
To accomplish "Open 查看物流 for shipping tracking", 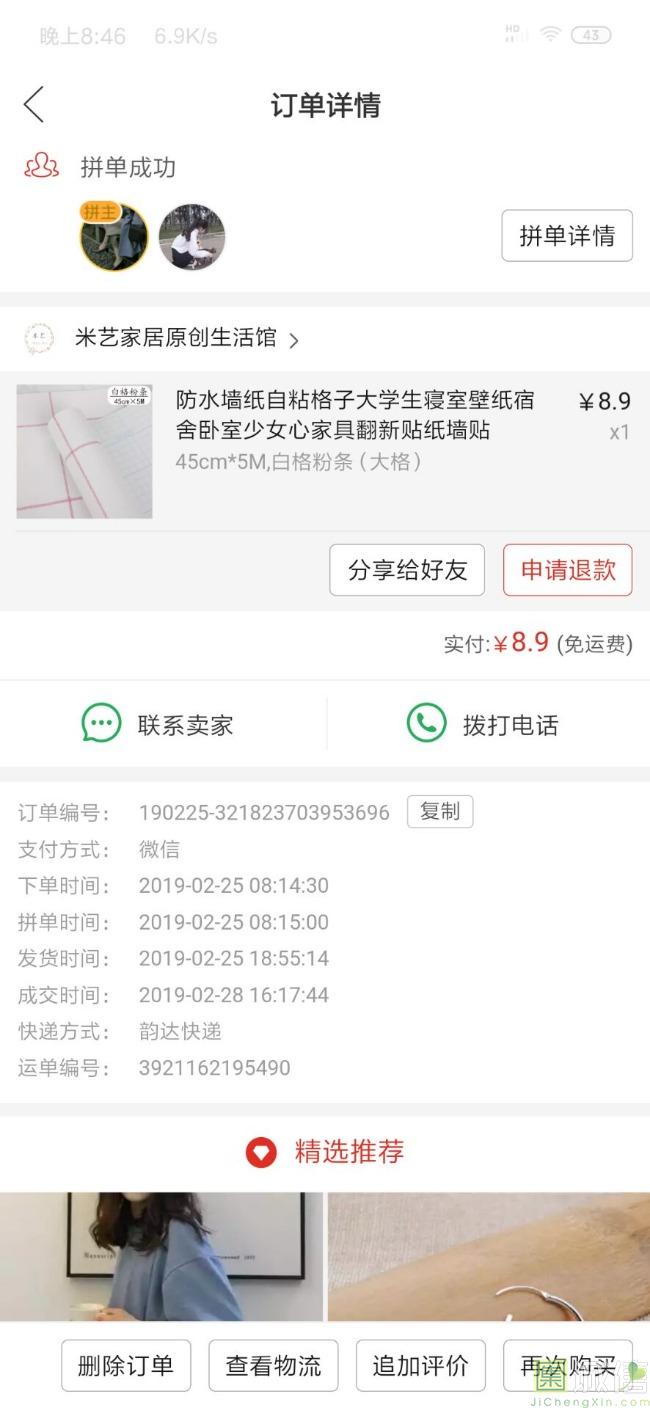I will click(273, 1365).
